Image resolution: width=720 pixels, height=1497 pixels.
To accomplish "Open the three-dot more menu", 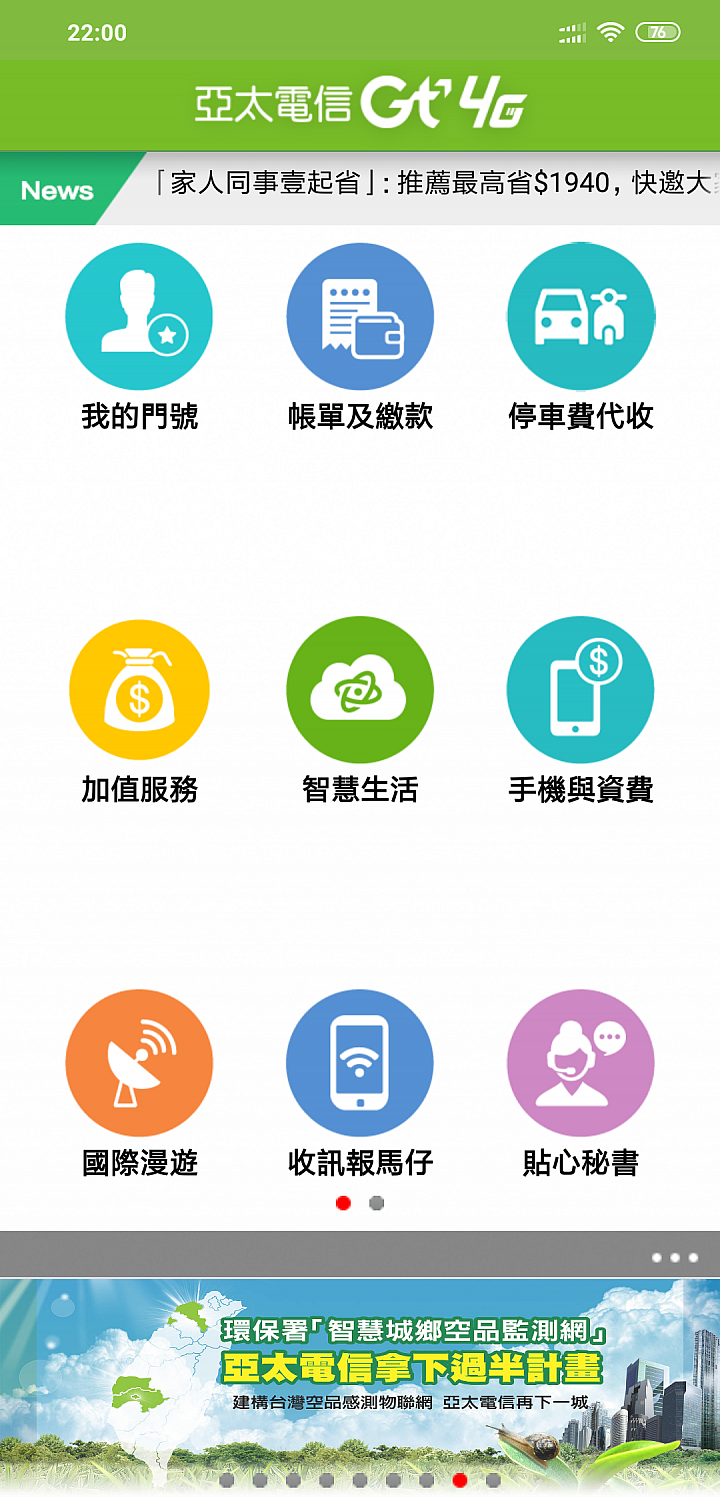I will (675, 1257).
